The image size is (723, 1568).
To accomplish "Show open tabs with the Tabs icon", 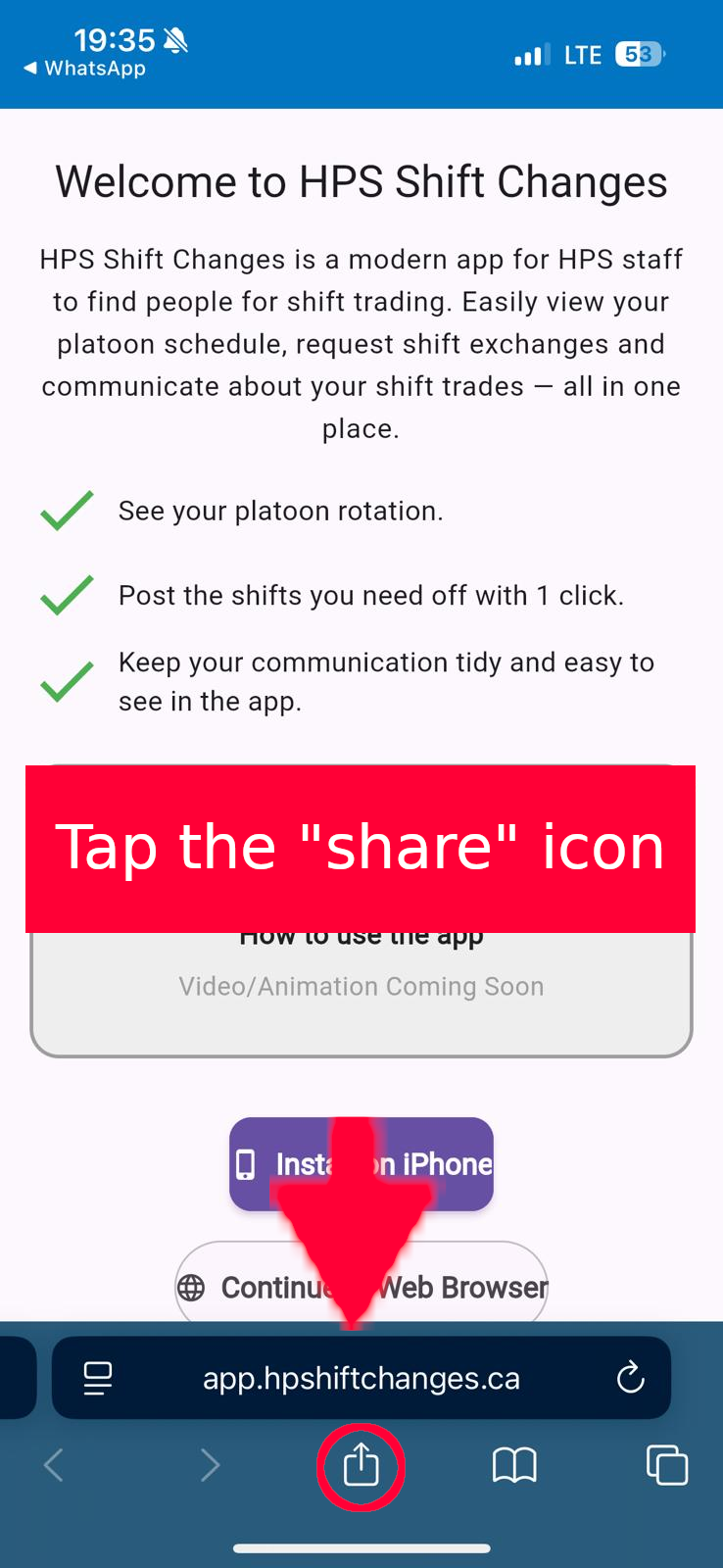I will (x=667, y=1465).
